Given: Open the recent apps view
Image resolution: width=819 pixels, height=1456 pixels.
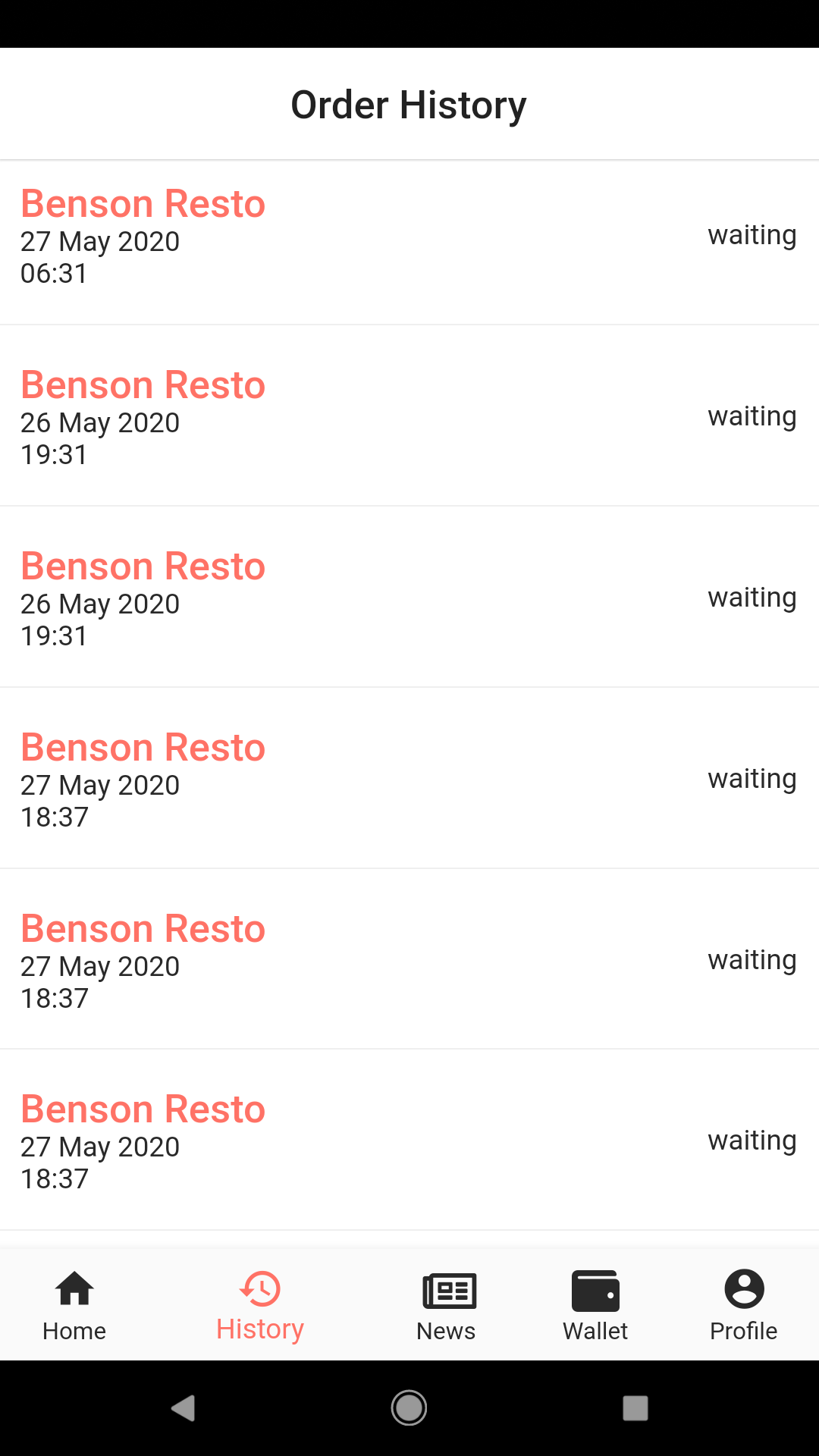Looking at the screenshot, I should (x=635, y=1408).
